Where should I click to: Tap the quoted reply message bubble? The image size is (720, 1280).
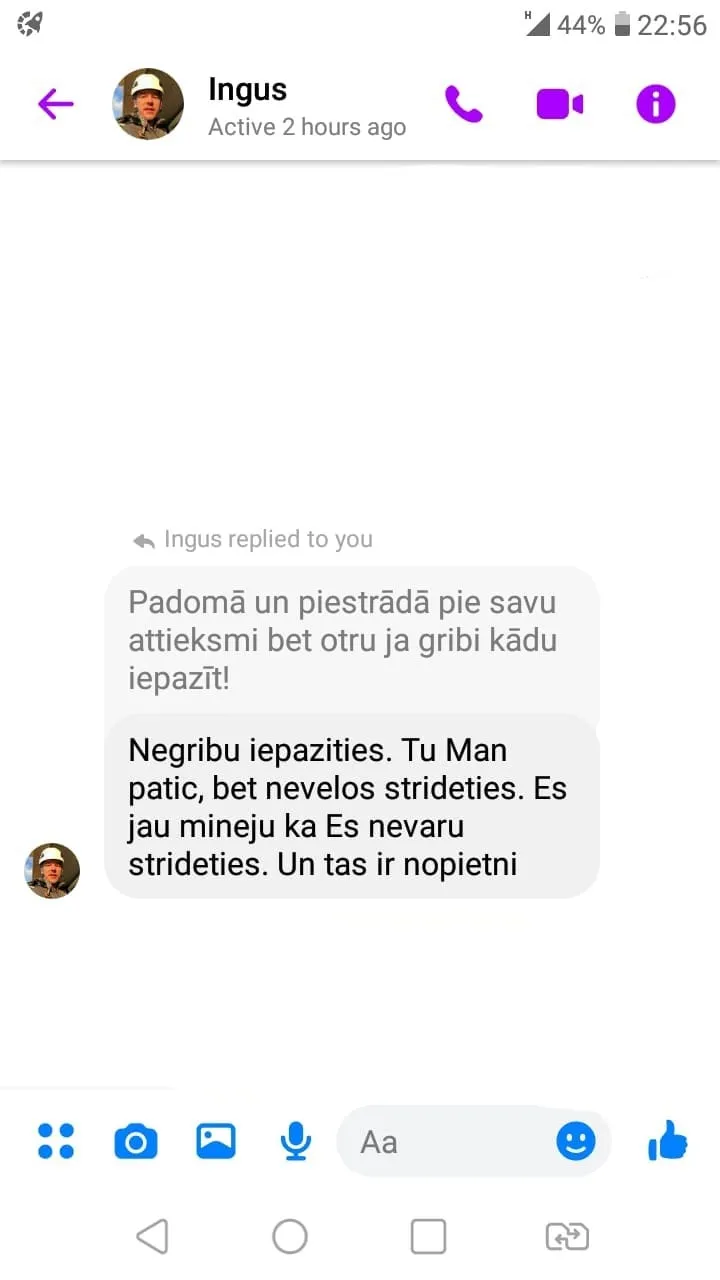click(352, 641)
